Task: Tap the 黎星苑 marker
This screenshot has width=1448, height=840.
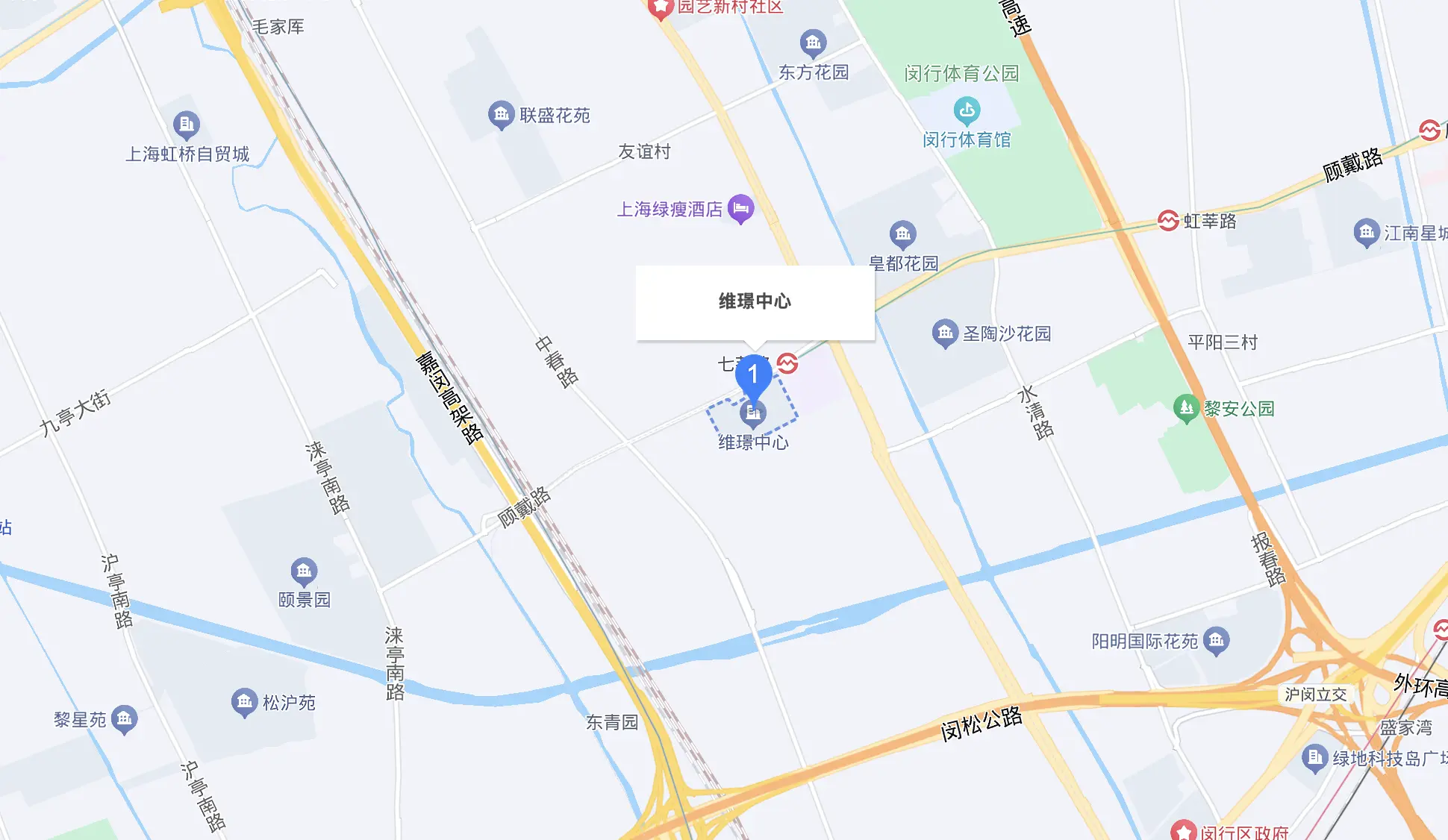Action: click(124, 718)
